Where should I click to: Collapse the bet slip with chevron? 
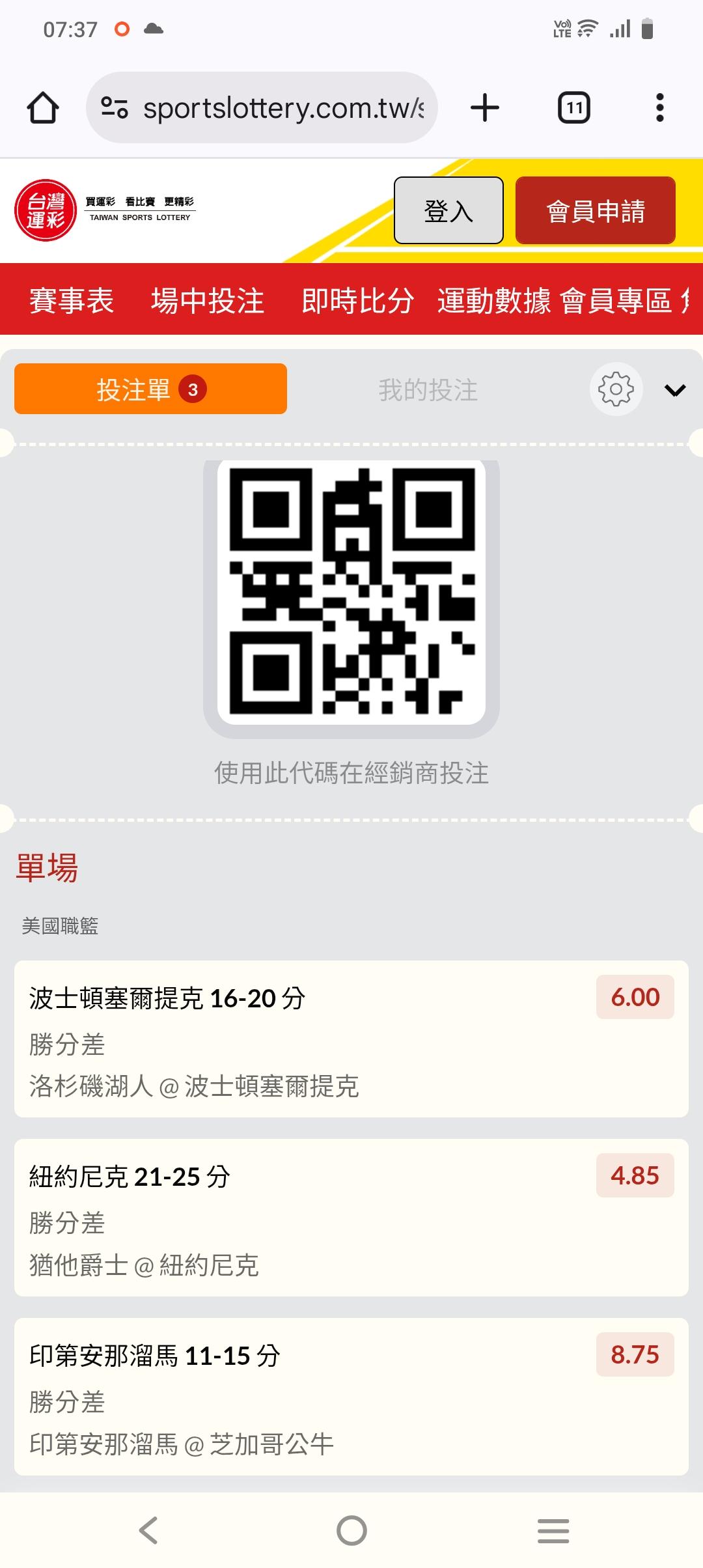[x=675, y=390]
